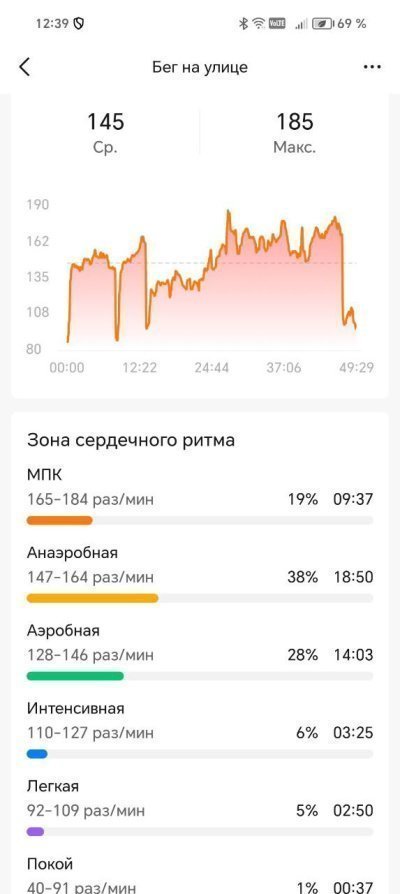
Task: Open the three-dot overflow menu
Action: click(x=372, y=67)
